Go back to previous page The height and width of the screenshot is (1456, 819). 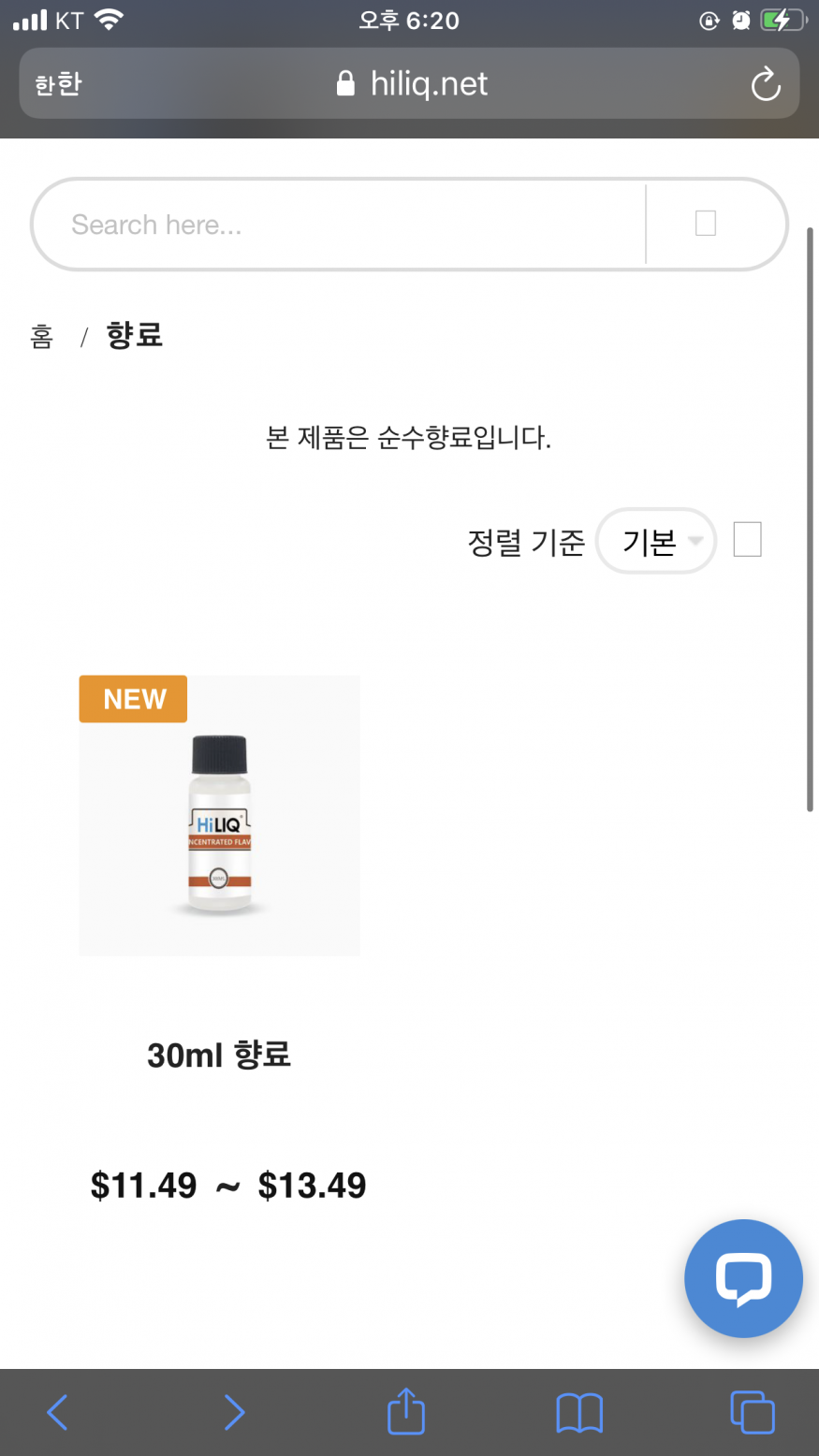[58, 1412]
